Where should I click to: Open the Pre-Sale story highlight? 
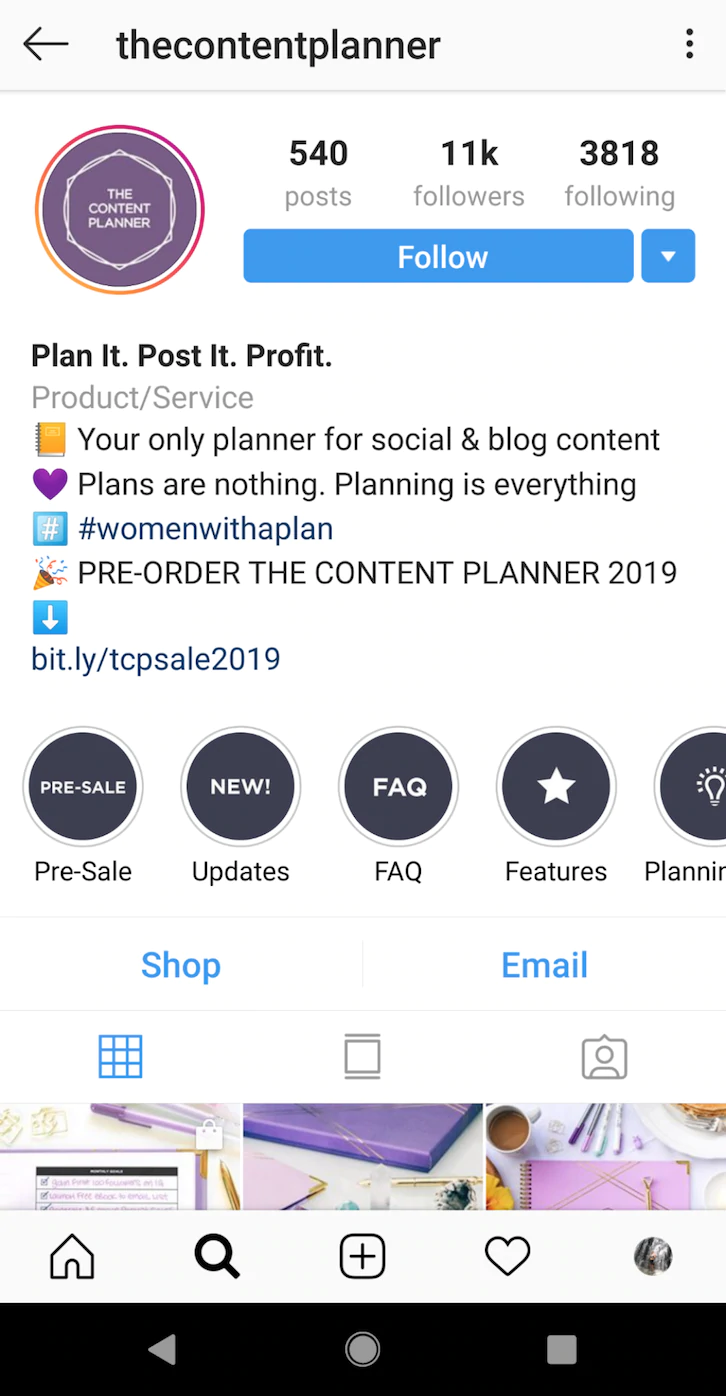click(x=83, y=788)
